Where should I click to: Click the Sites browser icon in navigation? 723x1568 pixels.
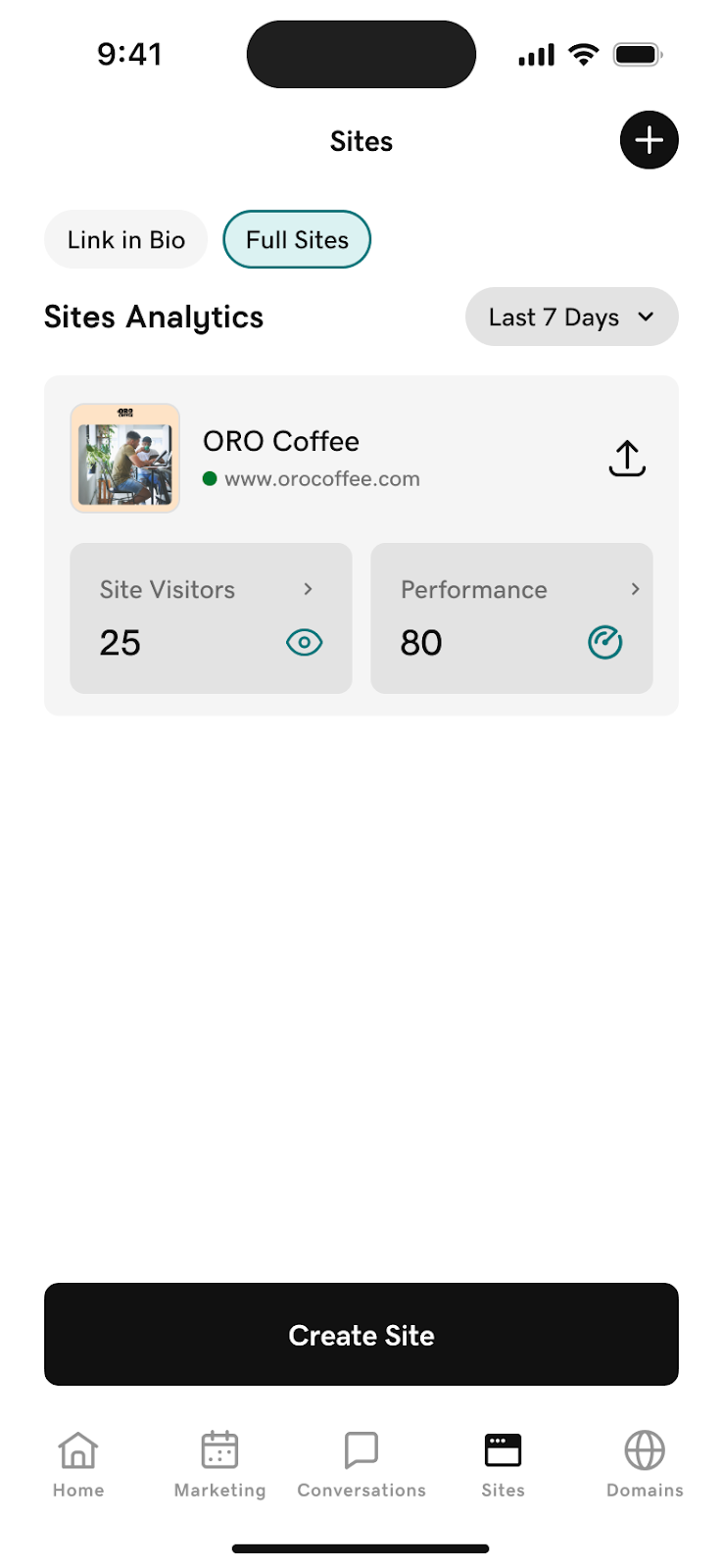(503, 1447)
